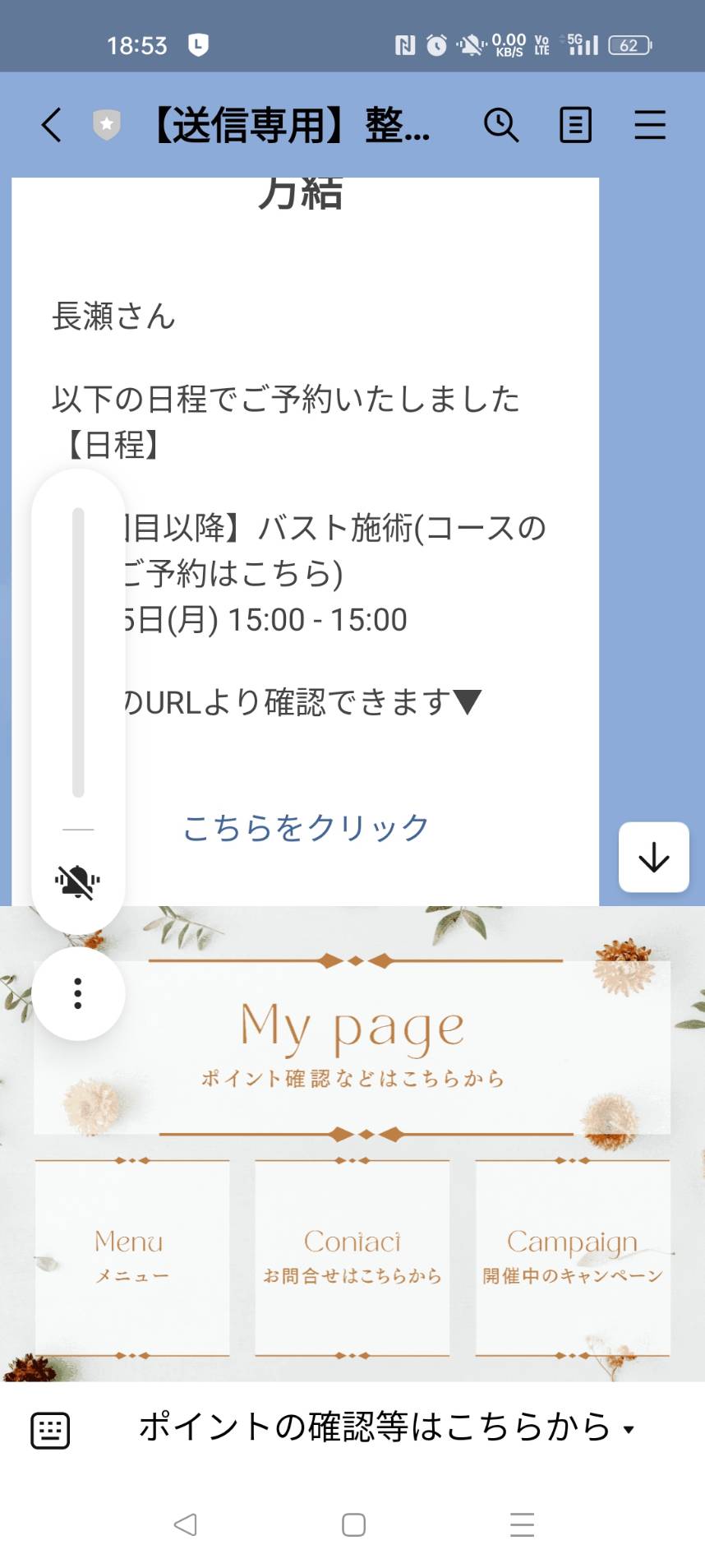Tap the system home button
Screen dimensions: 705x1568
353,1525
